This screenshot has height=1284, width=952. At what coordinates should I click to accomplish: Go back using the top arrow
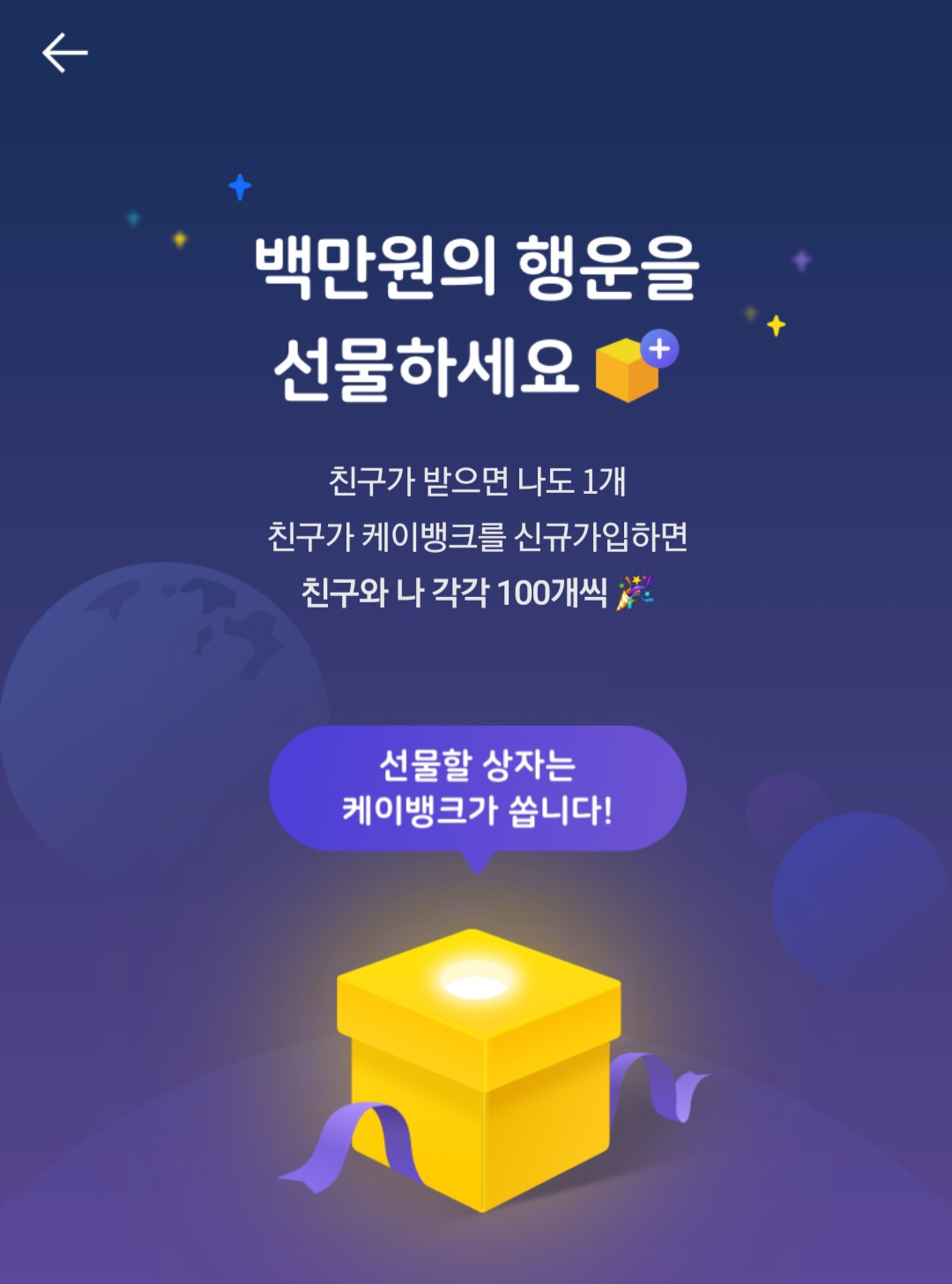click(64, 53)
